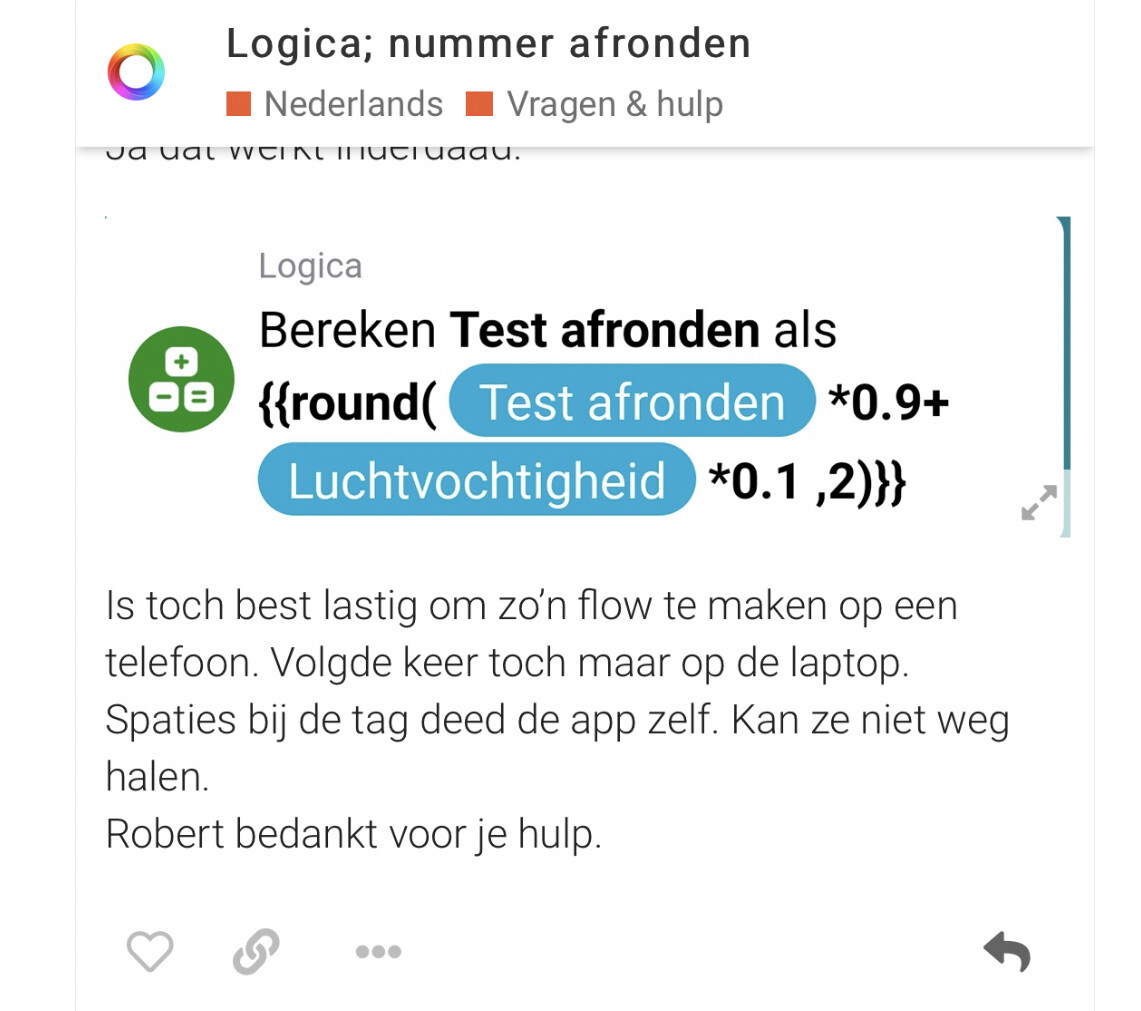The height and width of the screenshot is (1011, 1141).
Task: Expand the Logica flow image
Action: 1038,503
